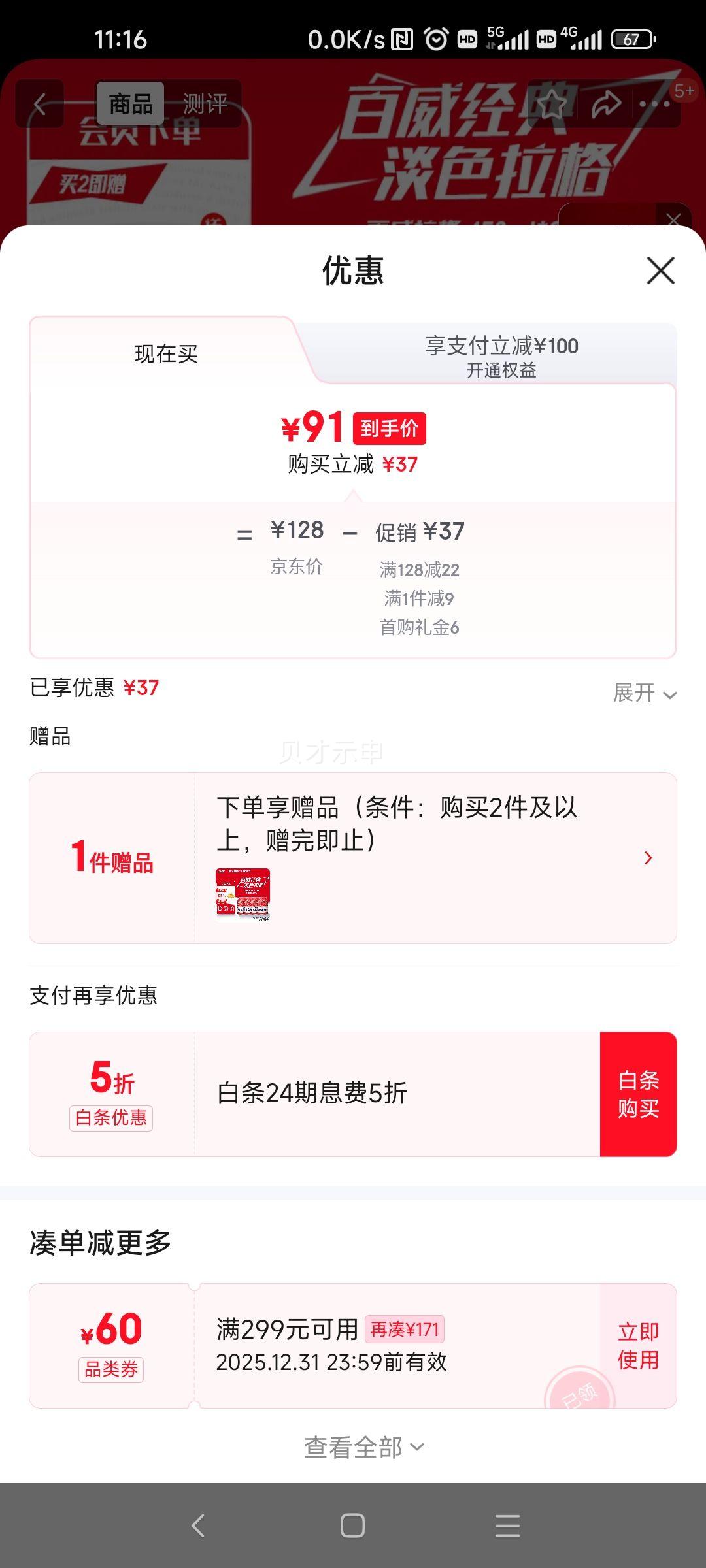Open the more options "..." menu
Viewport: 706px width, 1568px height.
click(654, 103)
